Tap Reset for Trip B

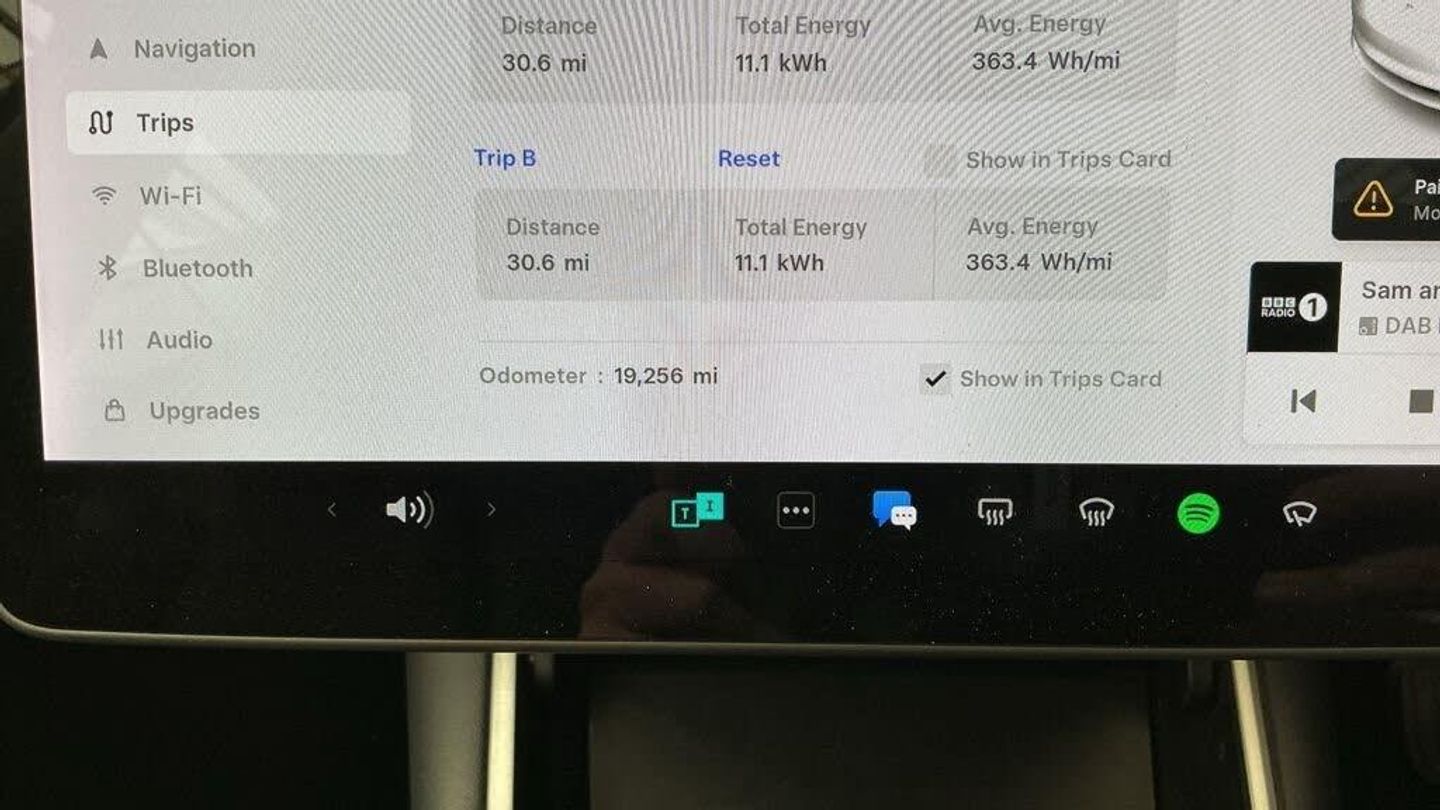coord(748,158)
